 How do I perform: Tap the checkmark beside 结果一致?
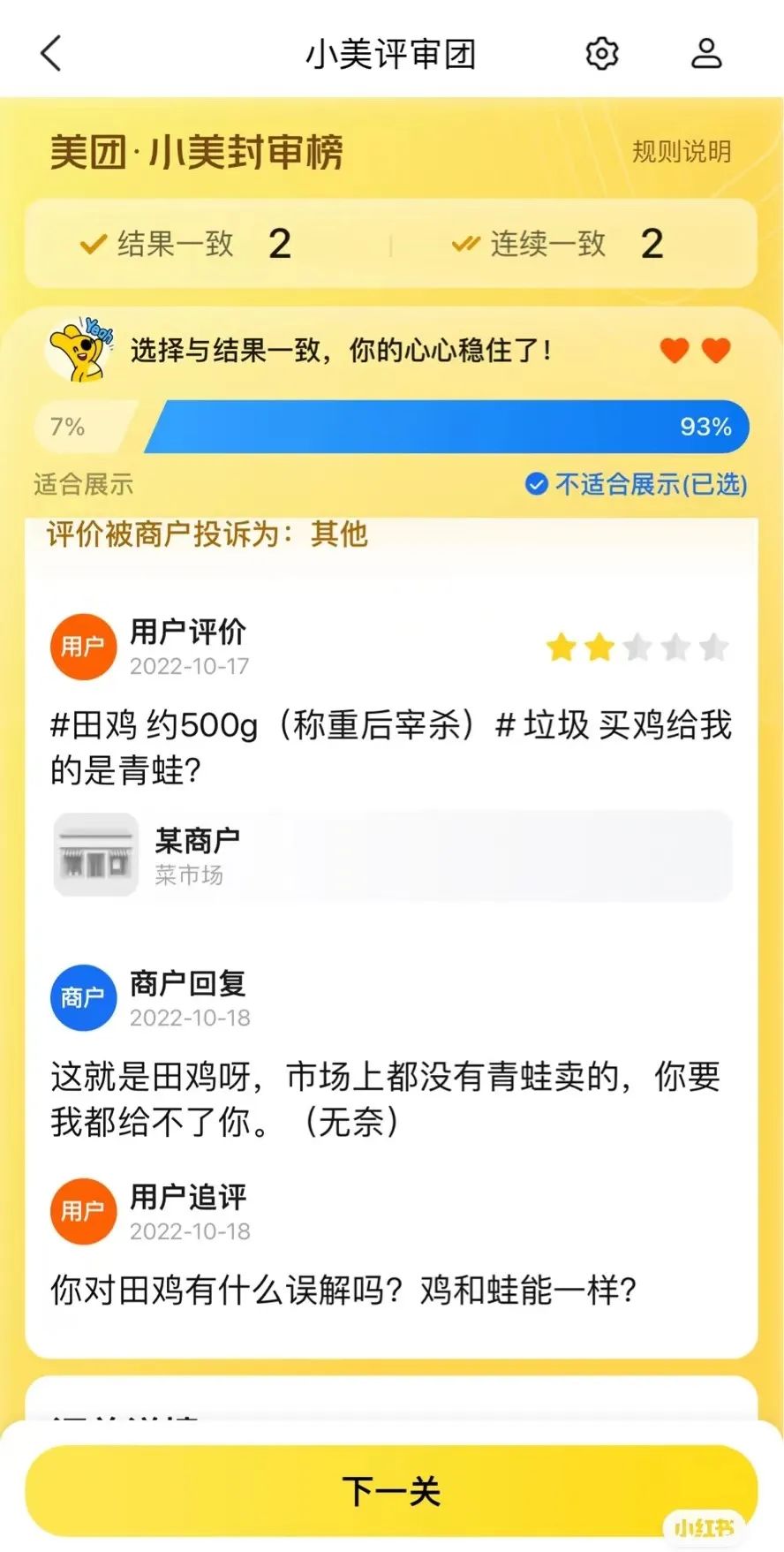tap(92, 244)
